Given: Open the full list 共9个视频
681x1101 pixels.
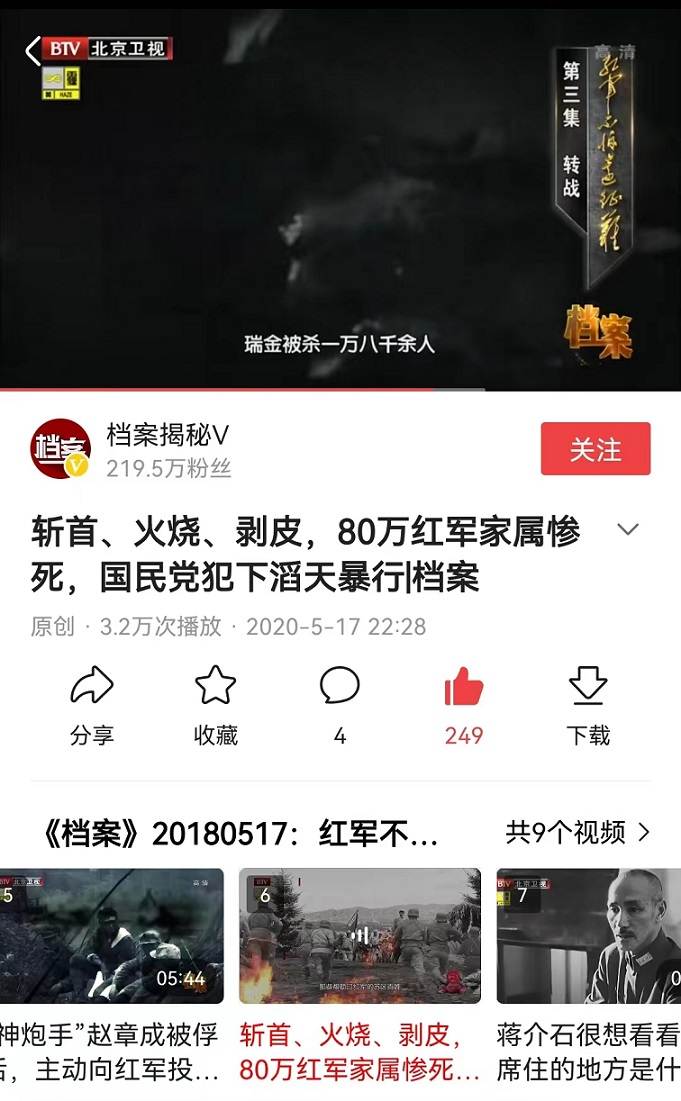Looking at the screenshot, I should [x=577, y=832].
